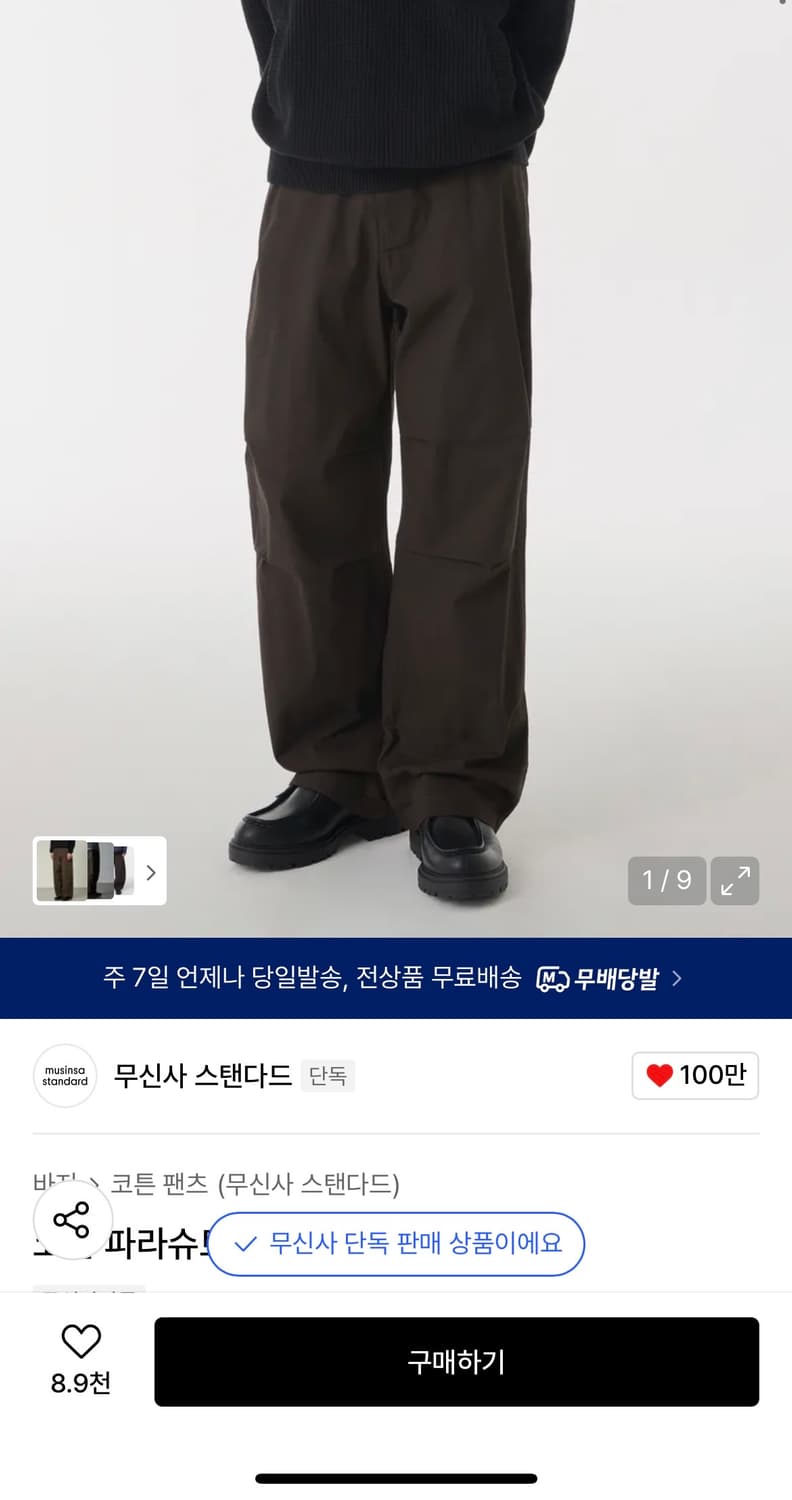Expand the thumbnail strip with the arrow chevron
The image size is (792, 1500).
tap(150, 871)
